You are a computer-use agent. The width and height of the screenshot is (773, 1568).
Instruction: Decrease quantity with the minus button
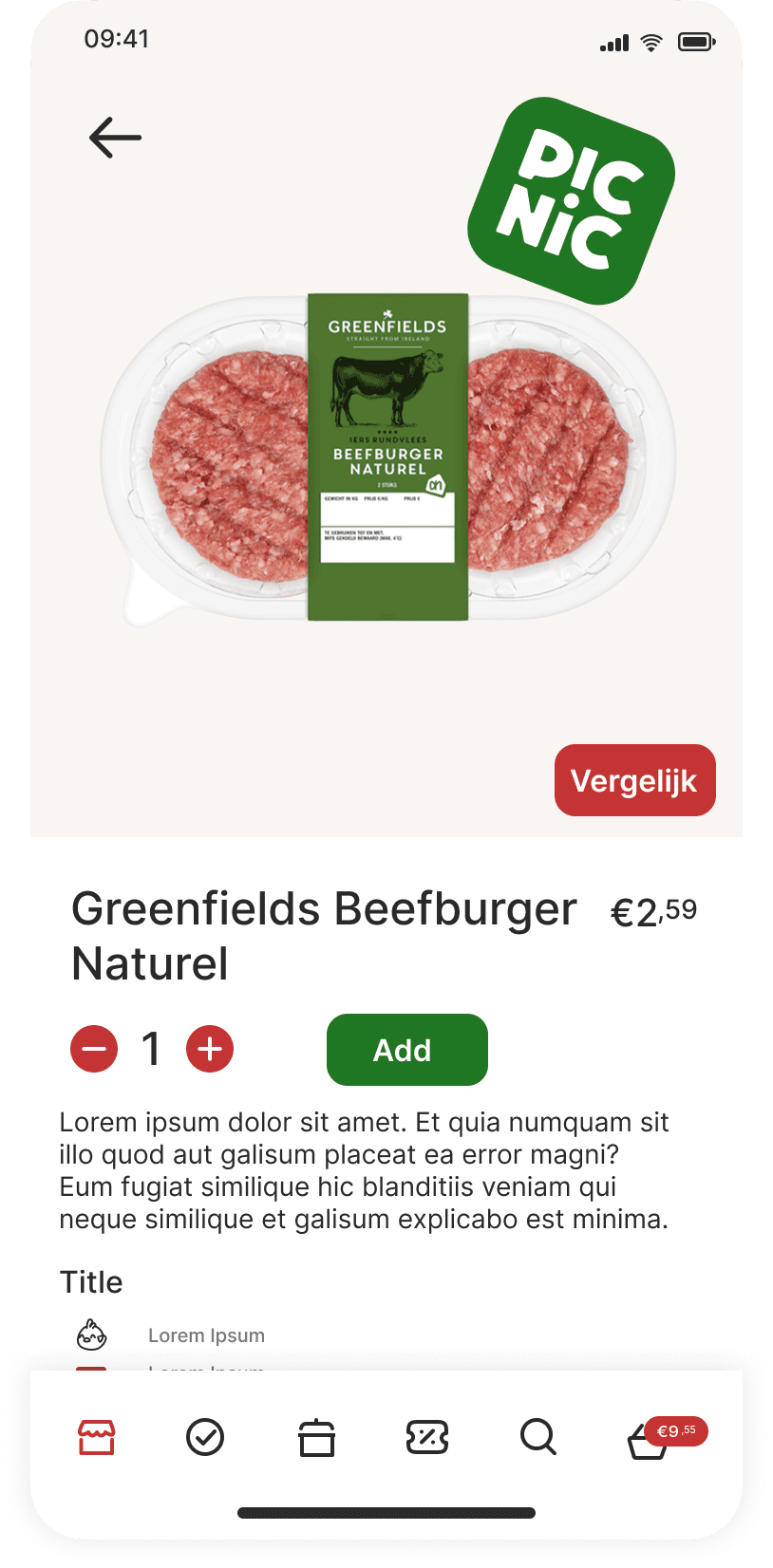(94, 1049)
